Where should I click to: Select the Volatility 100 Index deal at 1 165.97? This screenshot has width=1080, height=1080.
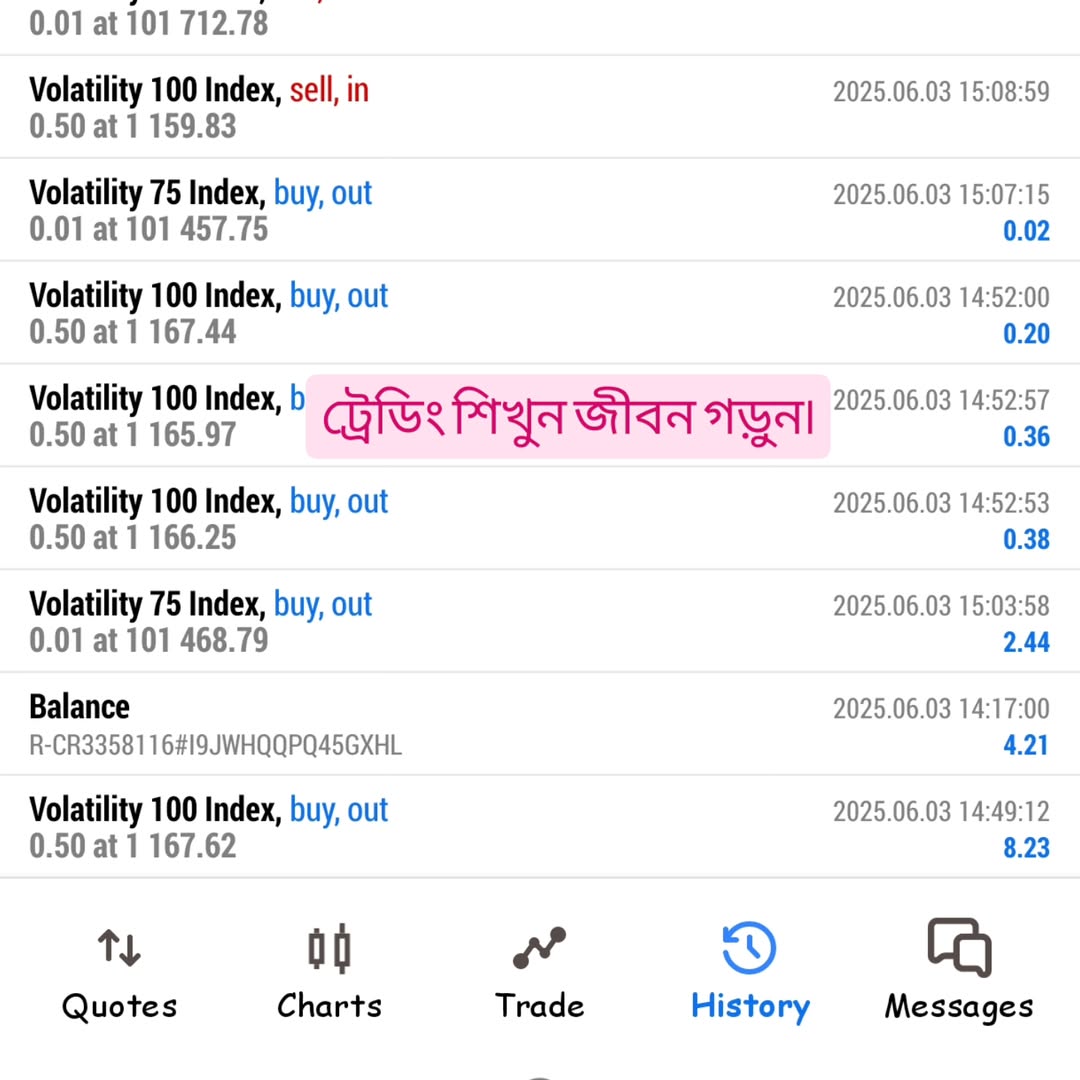point(160,416)
